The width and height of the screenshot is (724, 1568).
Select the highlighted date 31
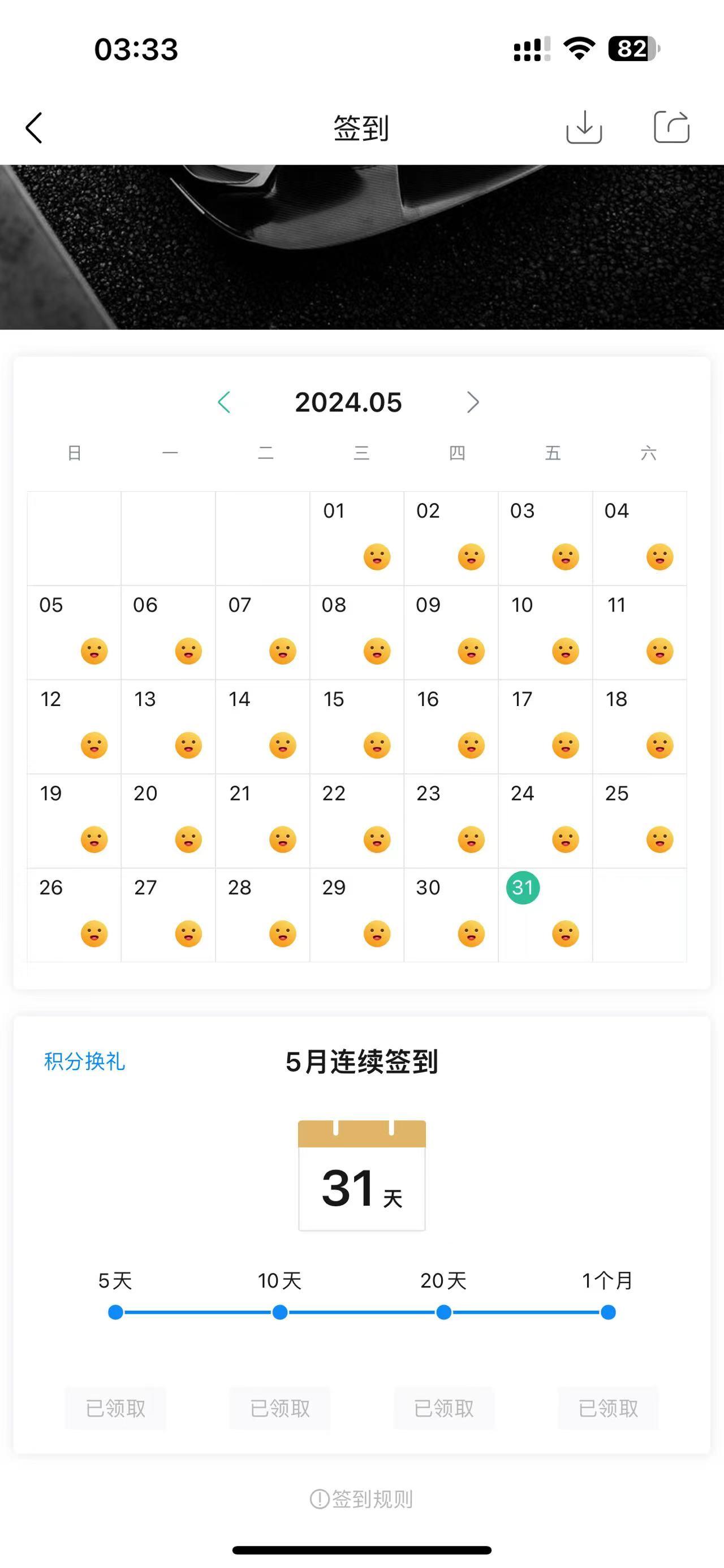point(523,887)
